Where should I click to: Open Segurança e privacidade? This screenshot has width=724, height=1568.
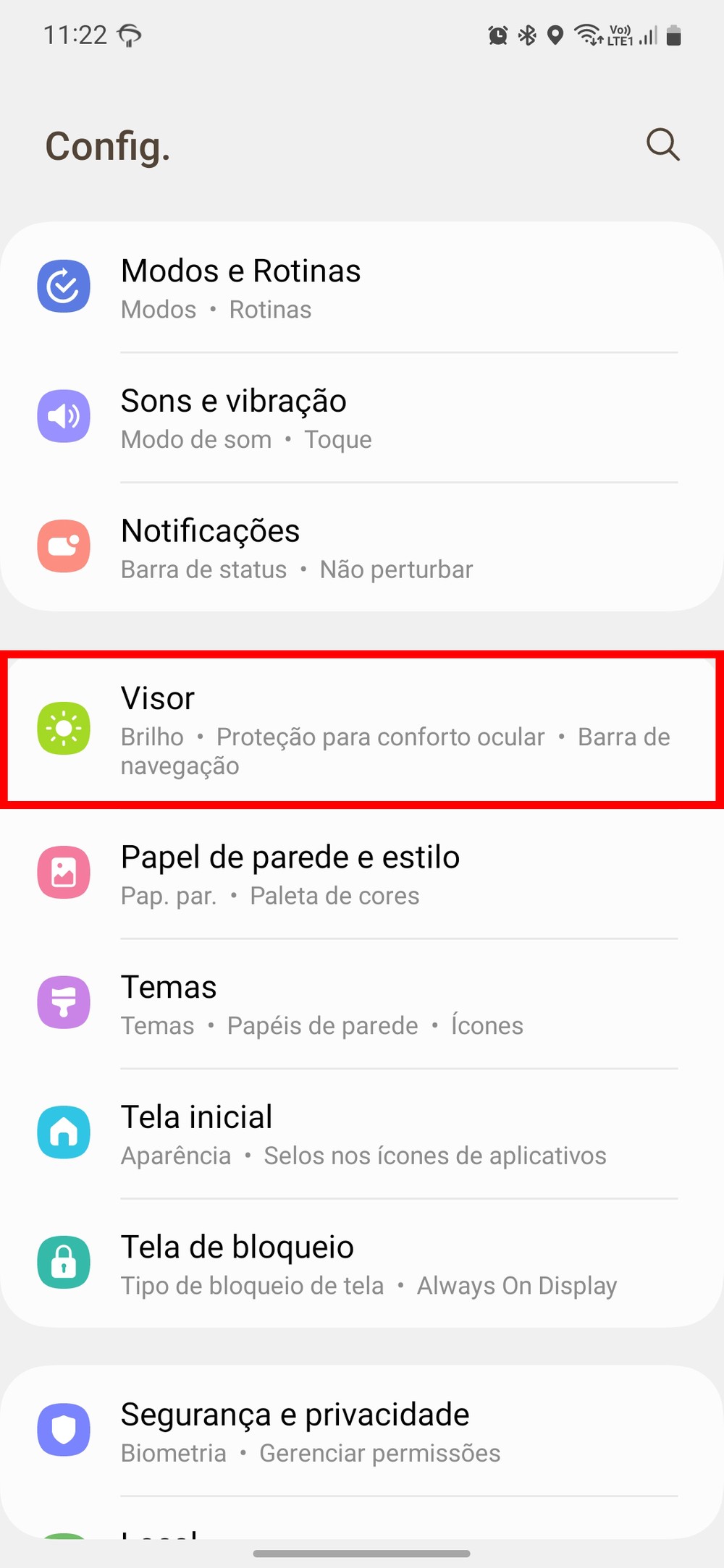click(x=362, y=1431)
